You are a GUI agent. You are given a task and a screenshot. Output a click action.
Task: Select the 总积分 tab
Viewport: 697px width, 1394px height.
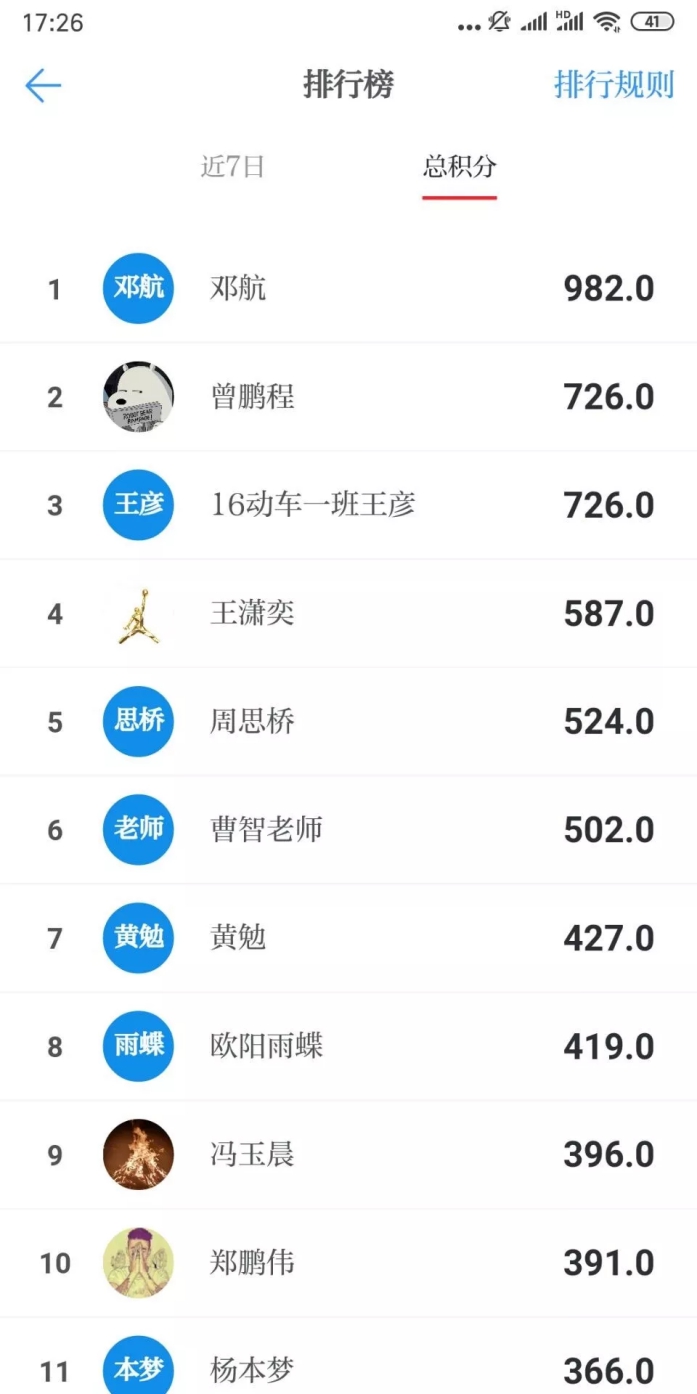459,167
